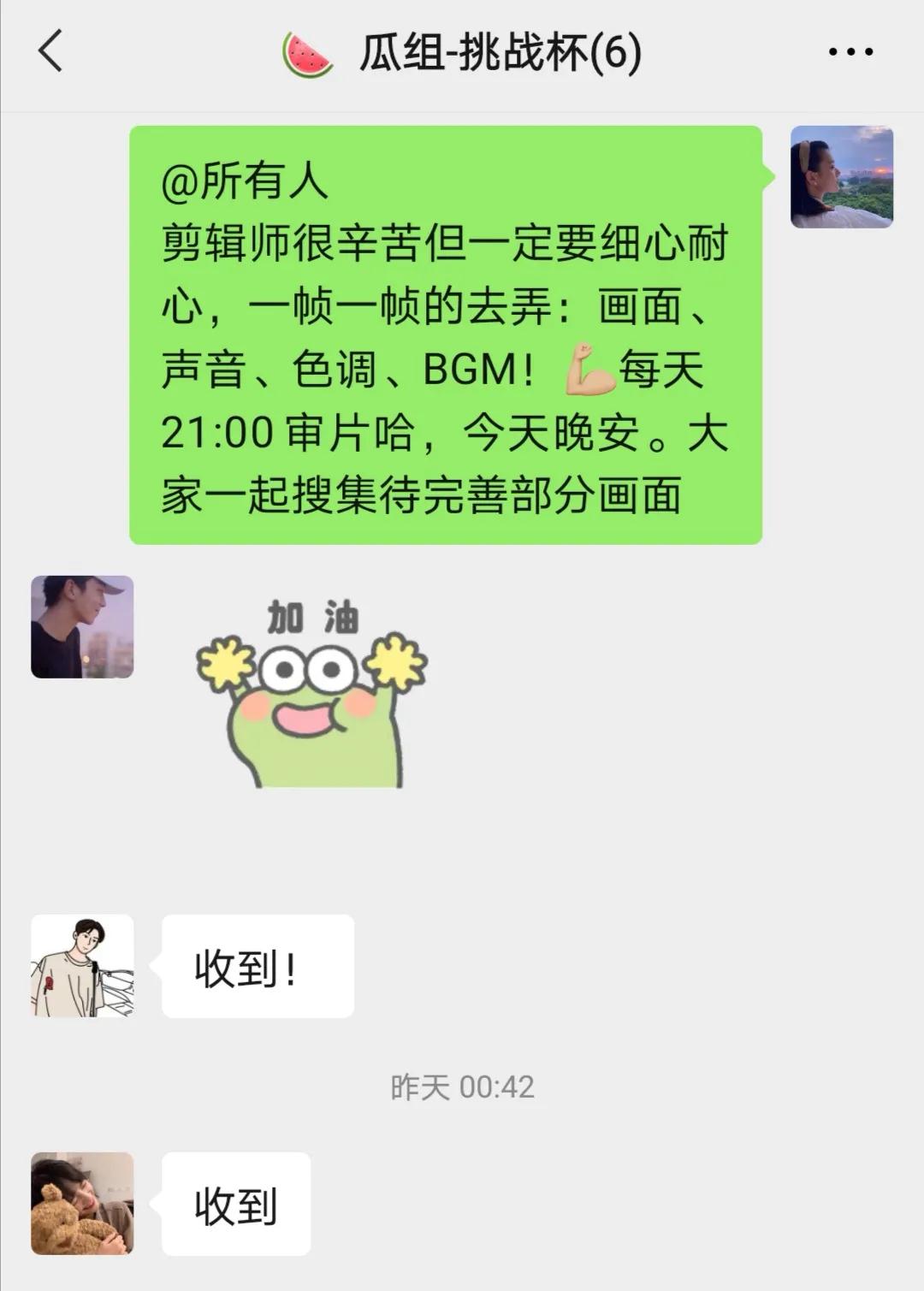Image resolution: width=924 pixels, height=1291 pixels.
Task: View avatar of the 加油 sticker sender
Action: (82, 627)
